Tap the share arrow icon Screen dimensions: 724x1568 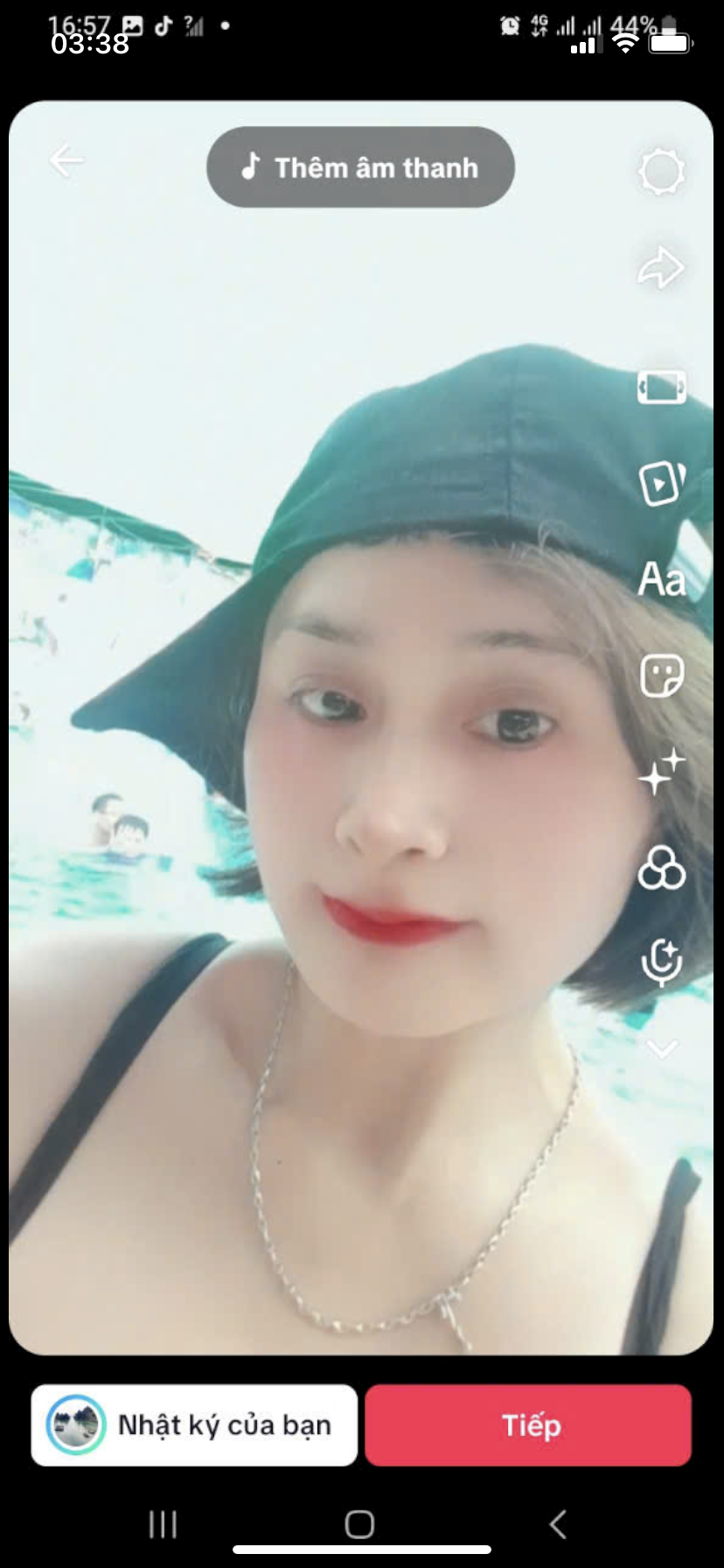tap(661, 268)
